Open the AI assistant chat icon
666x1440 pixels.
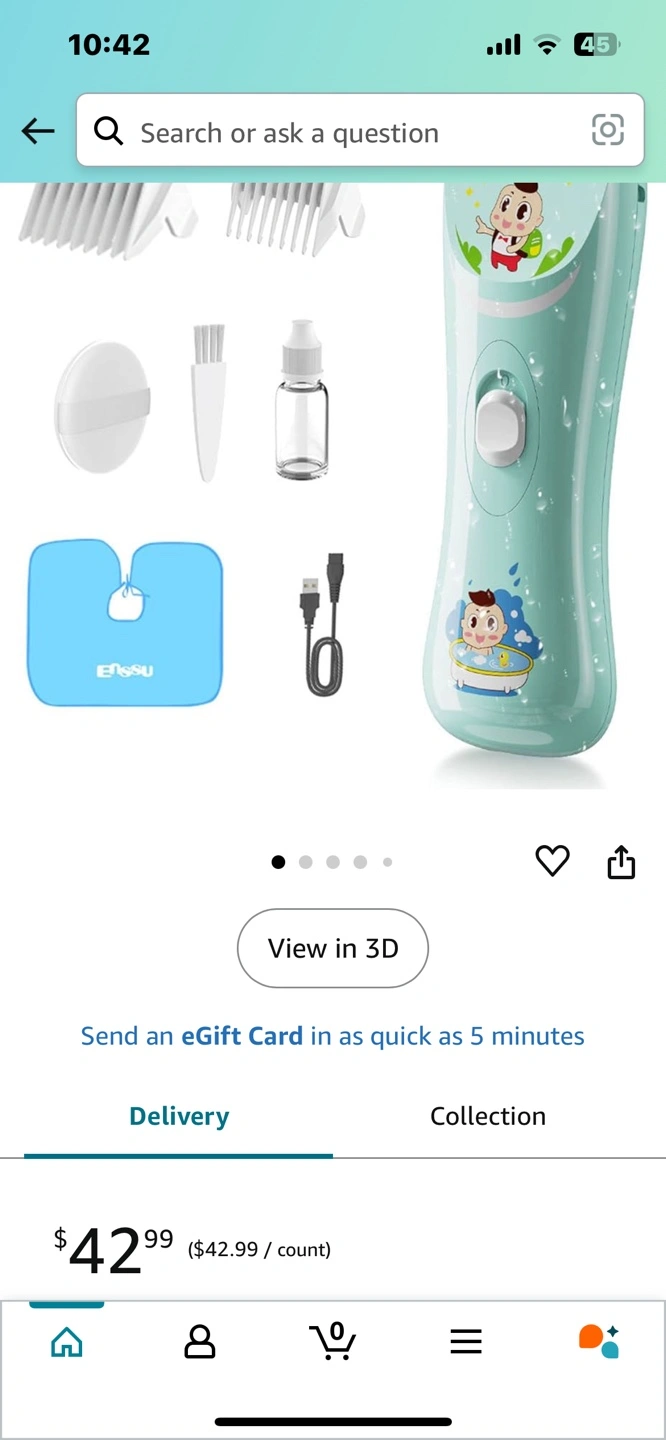tap(599, 1341)
